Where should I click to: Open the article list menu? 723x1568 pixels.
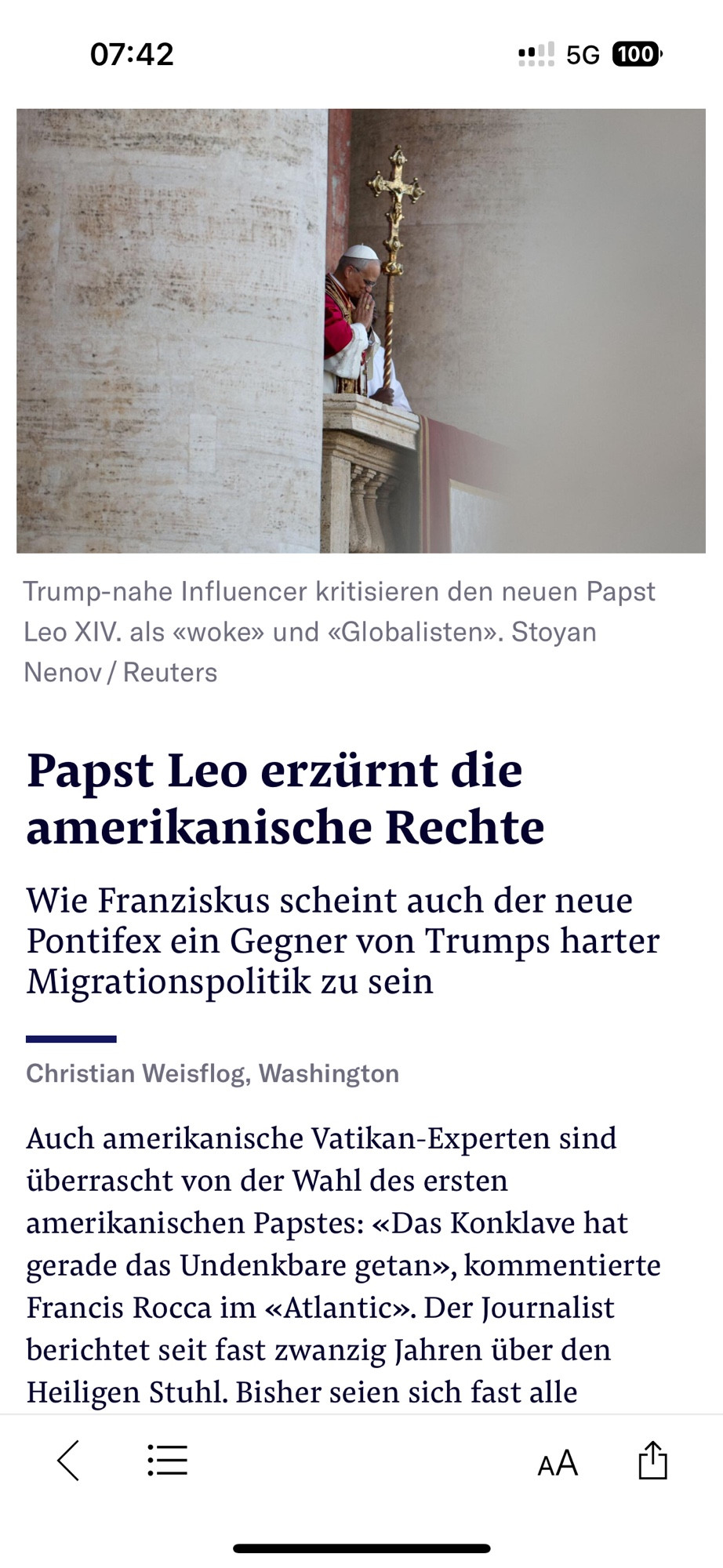coord(167,1461)
